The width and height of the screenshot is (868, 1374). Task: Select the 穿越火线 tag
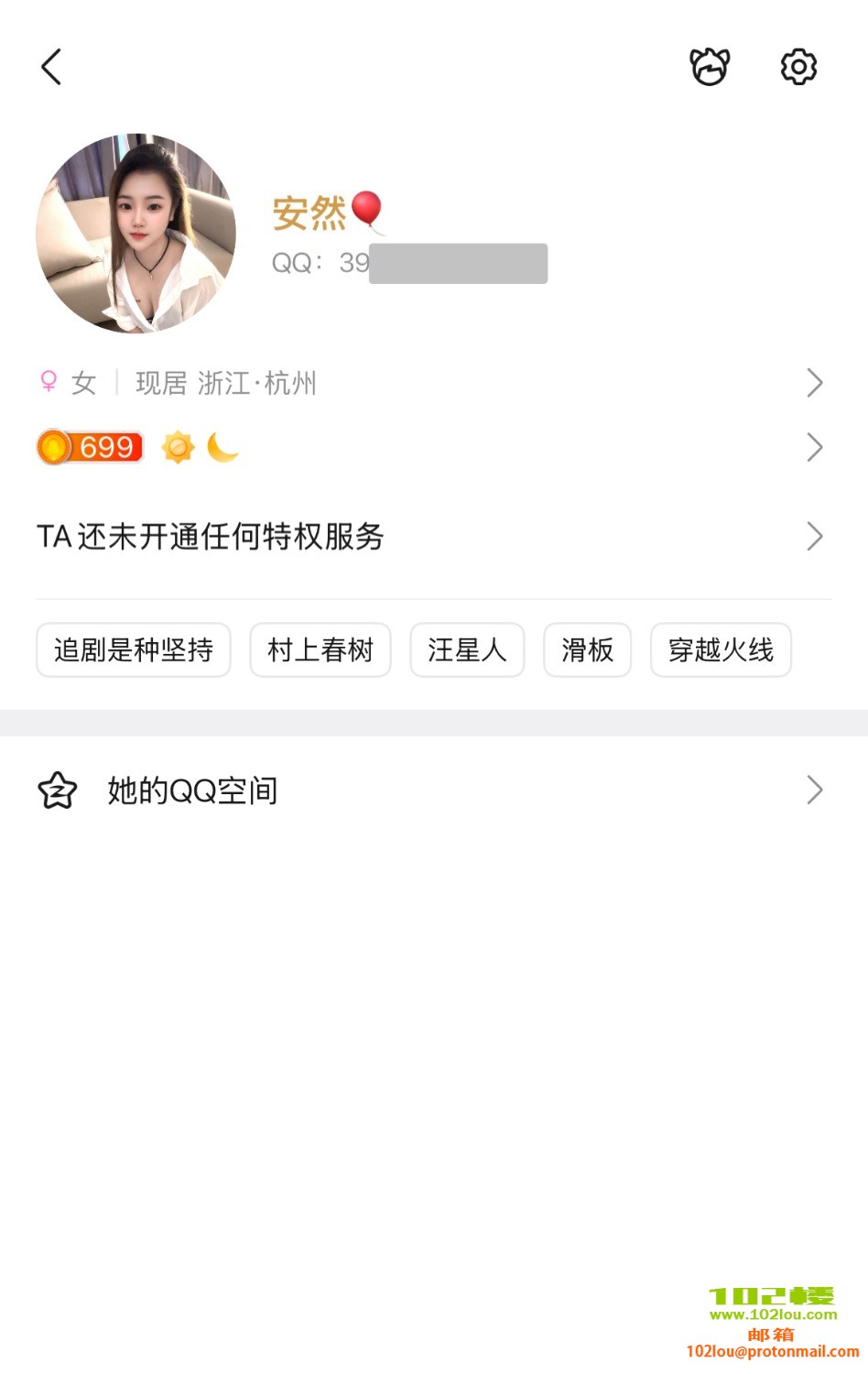[721, 650]
